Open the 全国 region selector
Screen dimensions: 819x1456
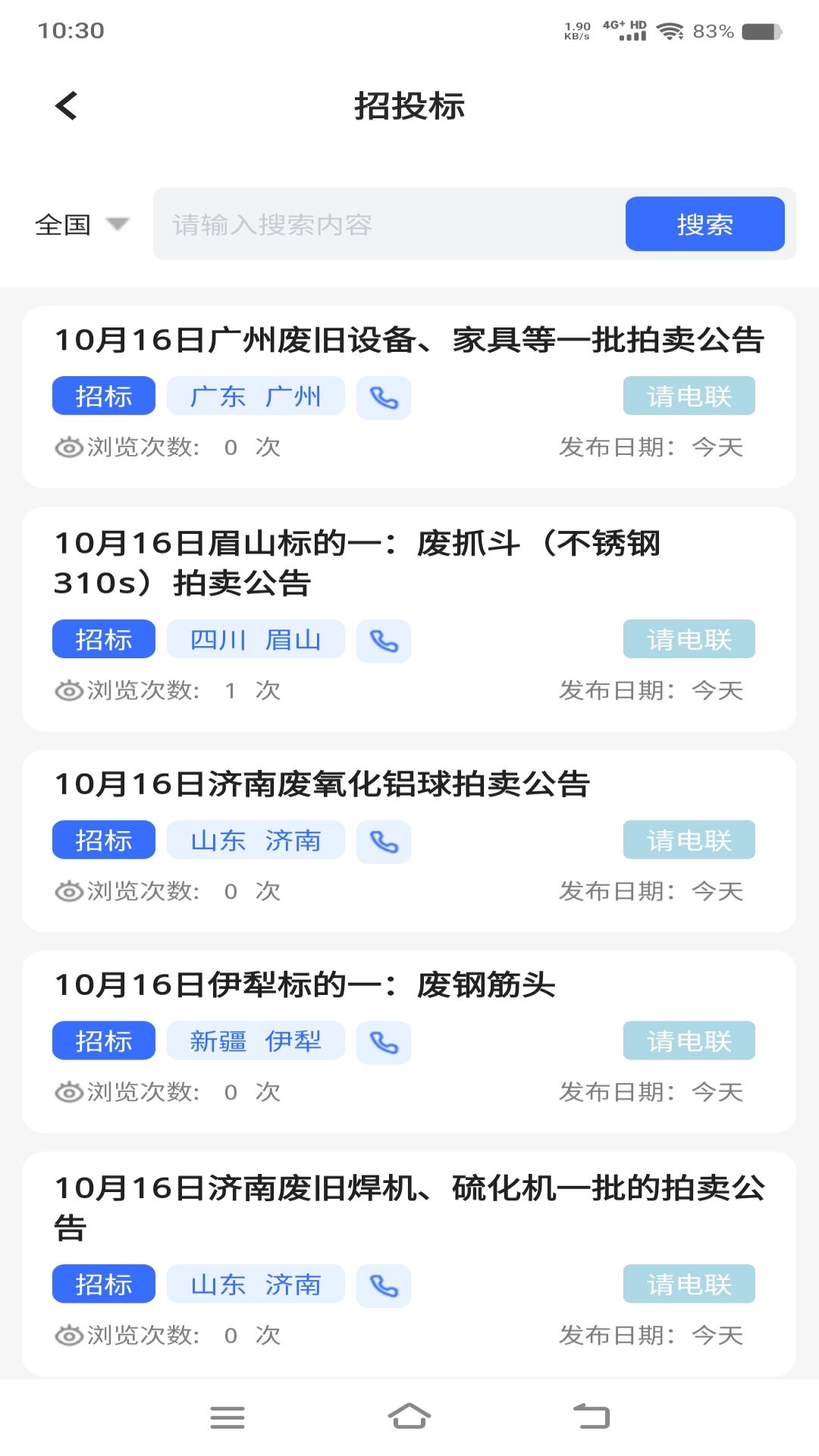64,224
